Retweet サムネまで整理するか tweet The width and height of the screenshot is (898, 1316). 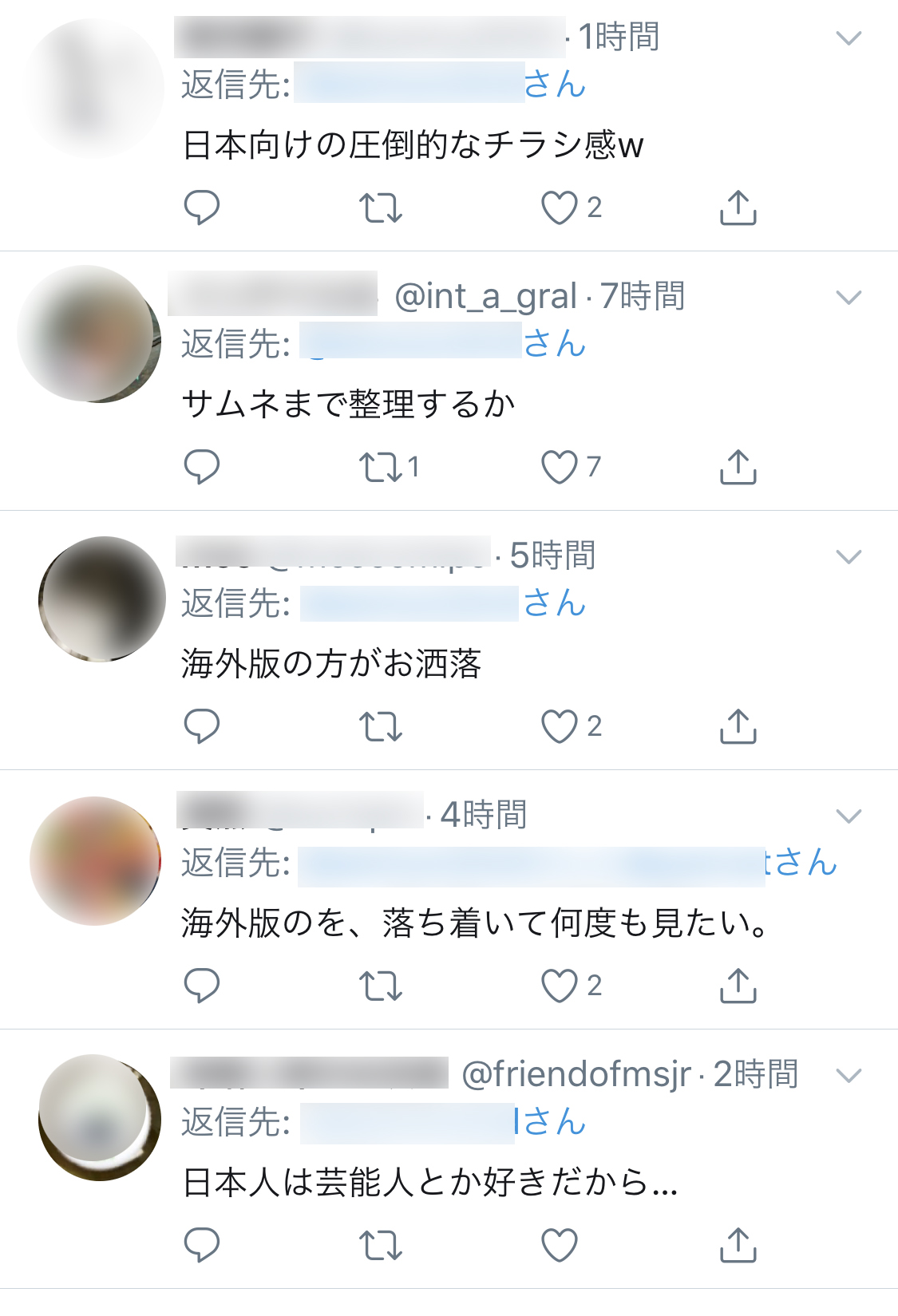click(x=381, y=468)
